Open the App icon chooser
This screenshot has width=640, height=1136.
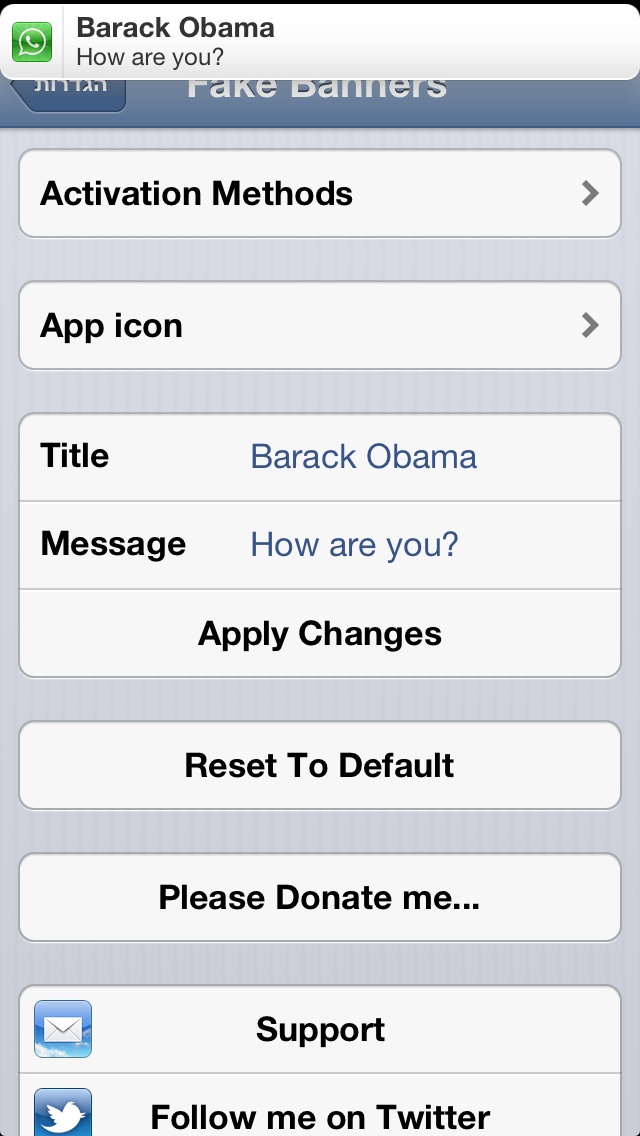320,326
